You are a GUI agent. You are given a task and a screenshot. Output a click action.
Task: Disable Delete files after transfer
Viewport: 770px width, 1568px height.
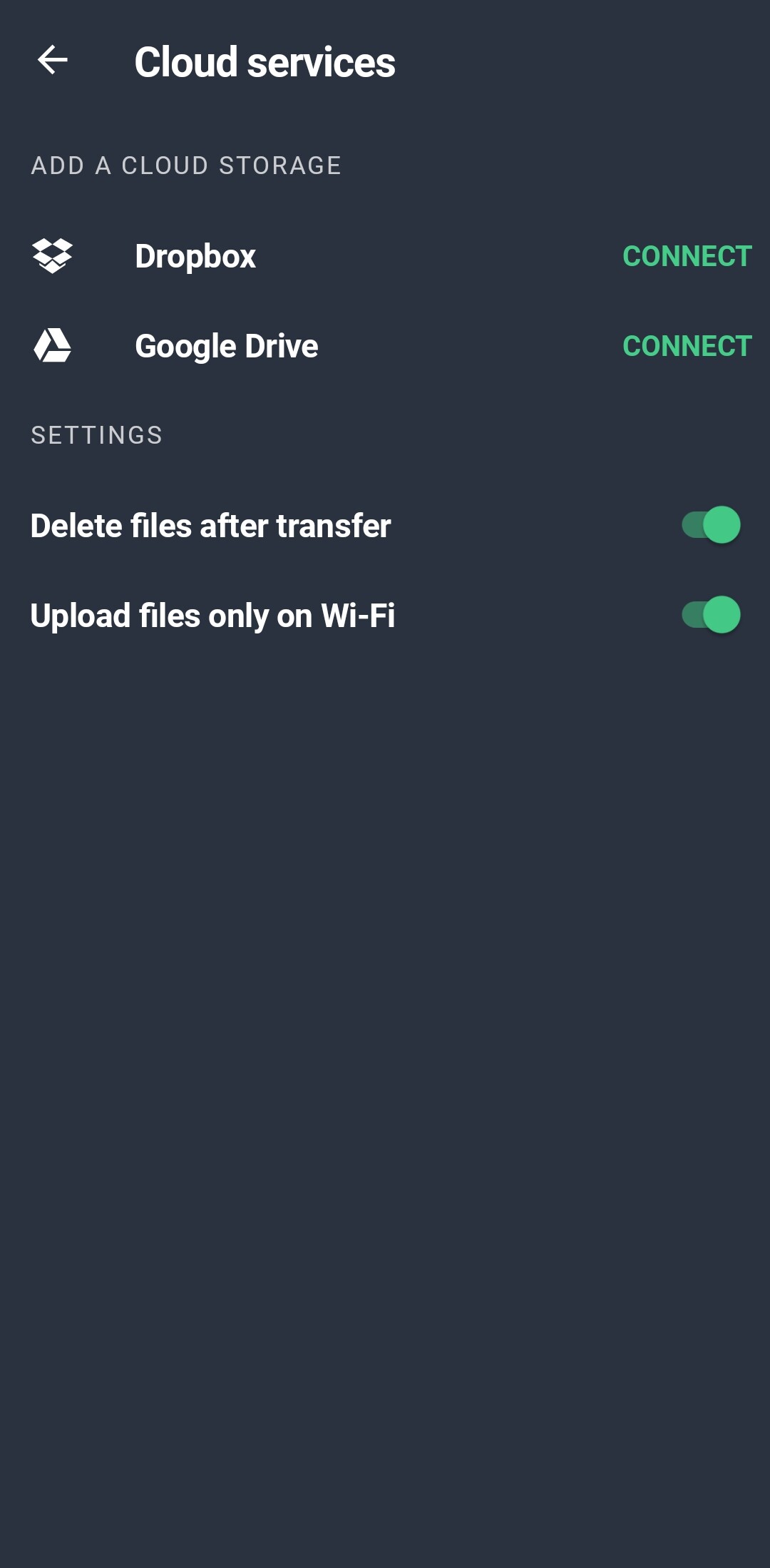(711, 525)
